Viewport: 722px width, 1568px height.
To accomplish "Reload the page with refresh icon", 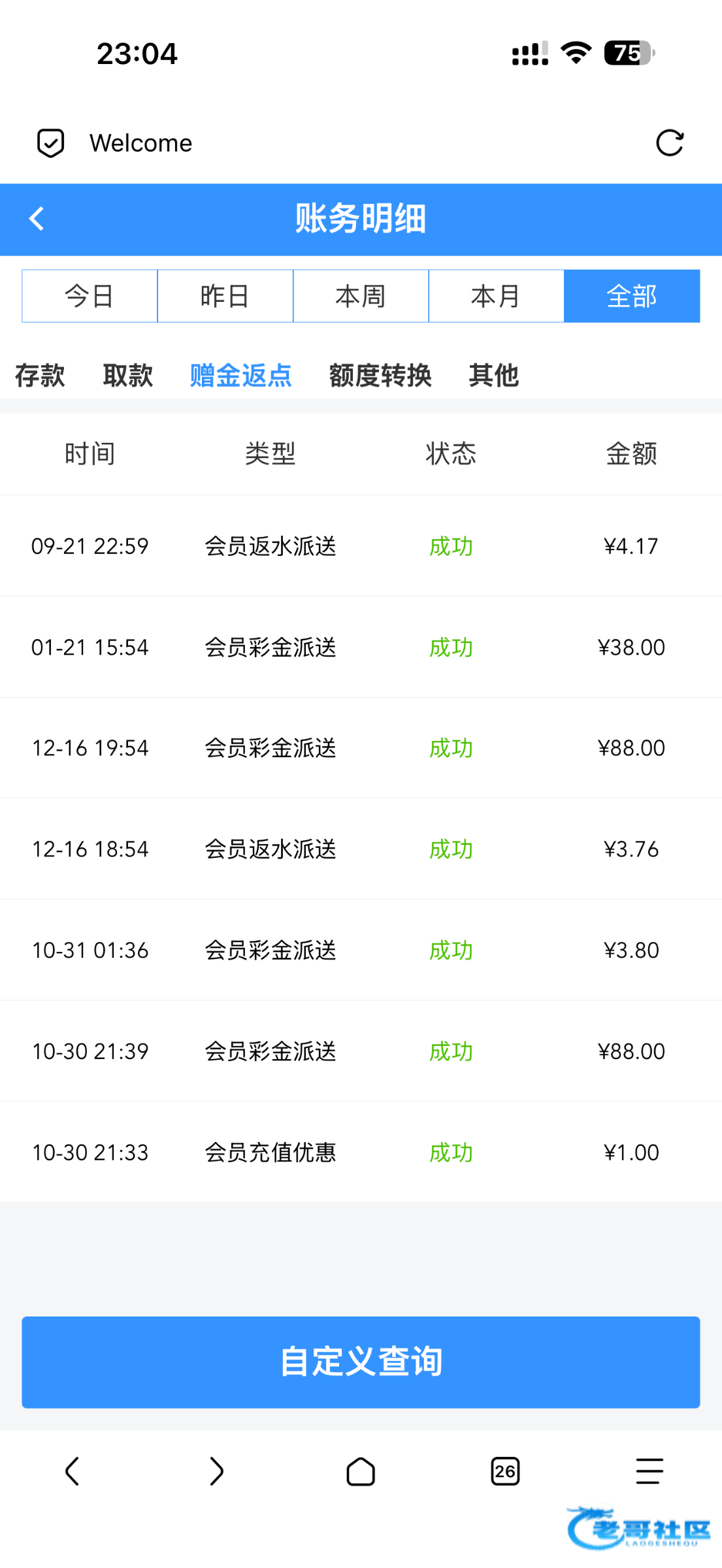I will 669,143.
